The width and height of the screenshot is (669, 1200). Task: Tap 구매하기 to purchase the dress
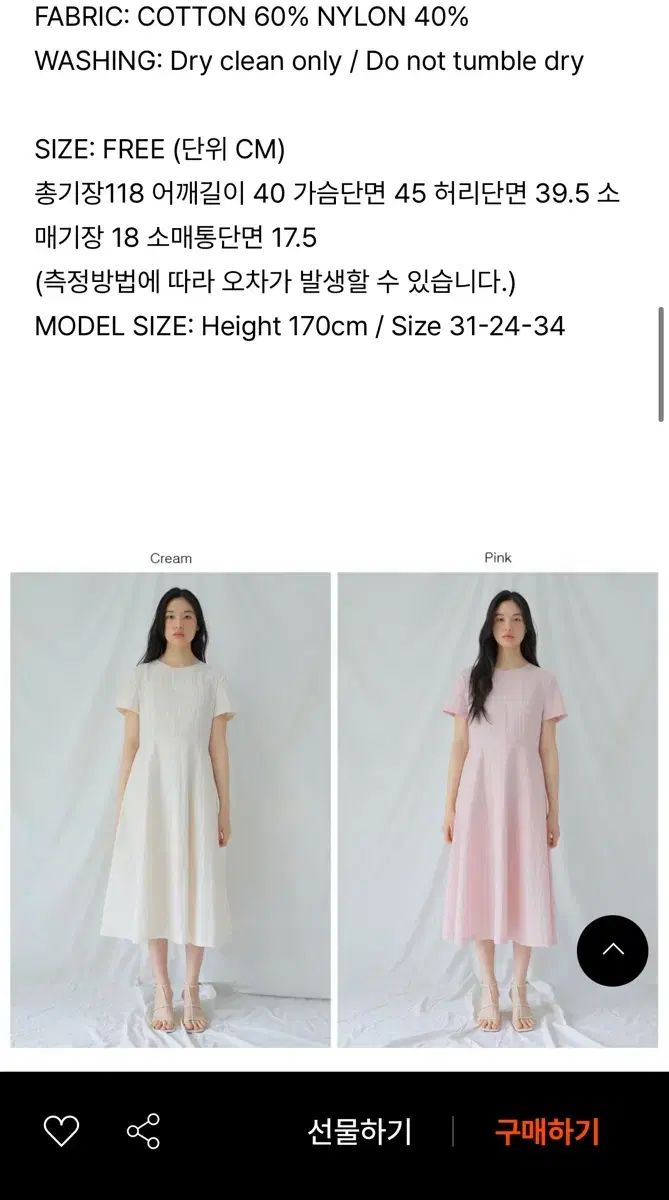point(546,1131)
